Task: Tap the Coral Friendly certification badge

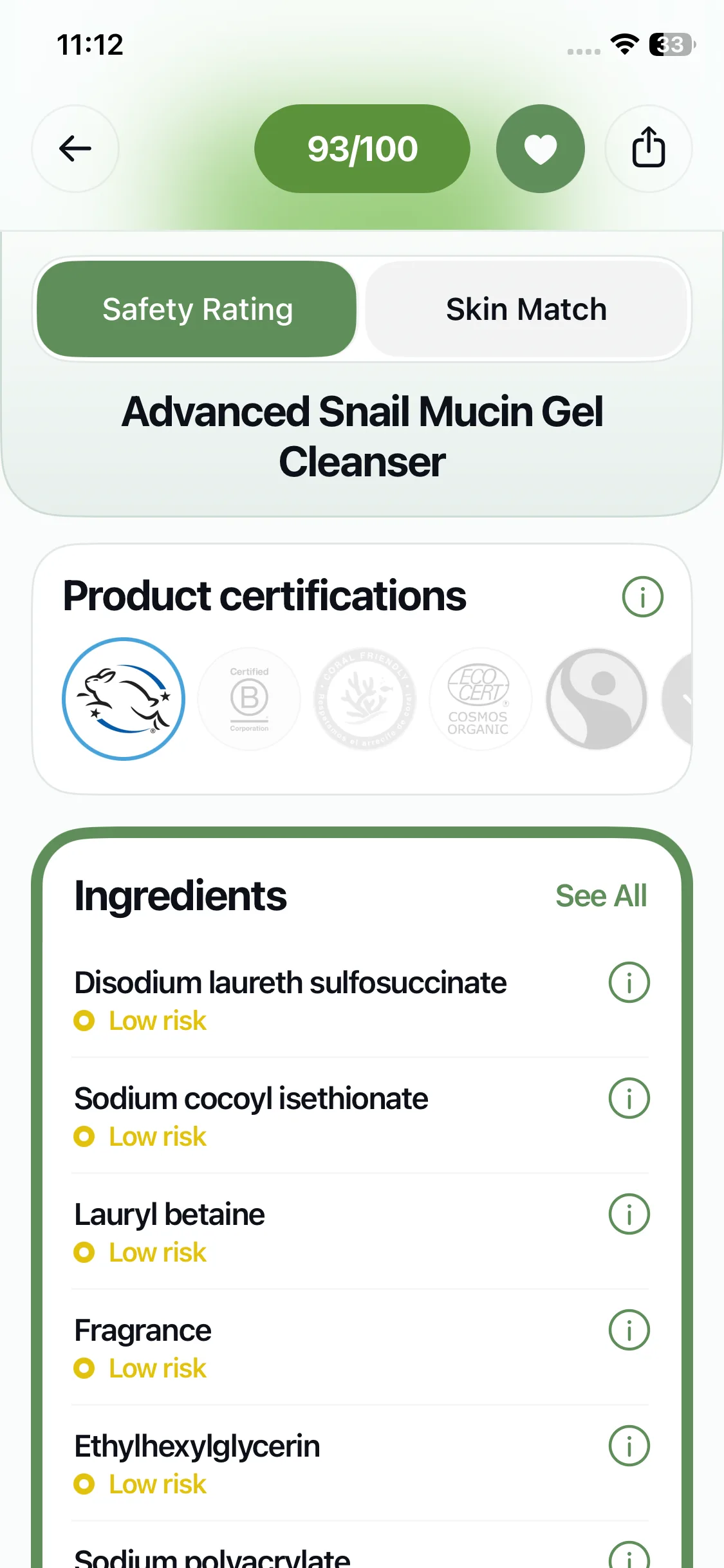Action: [365, 699]
